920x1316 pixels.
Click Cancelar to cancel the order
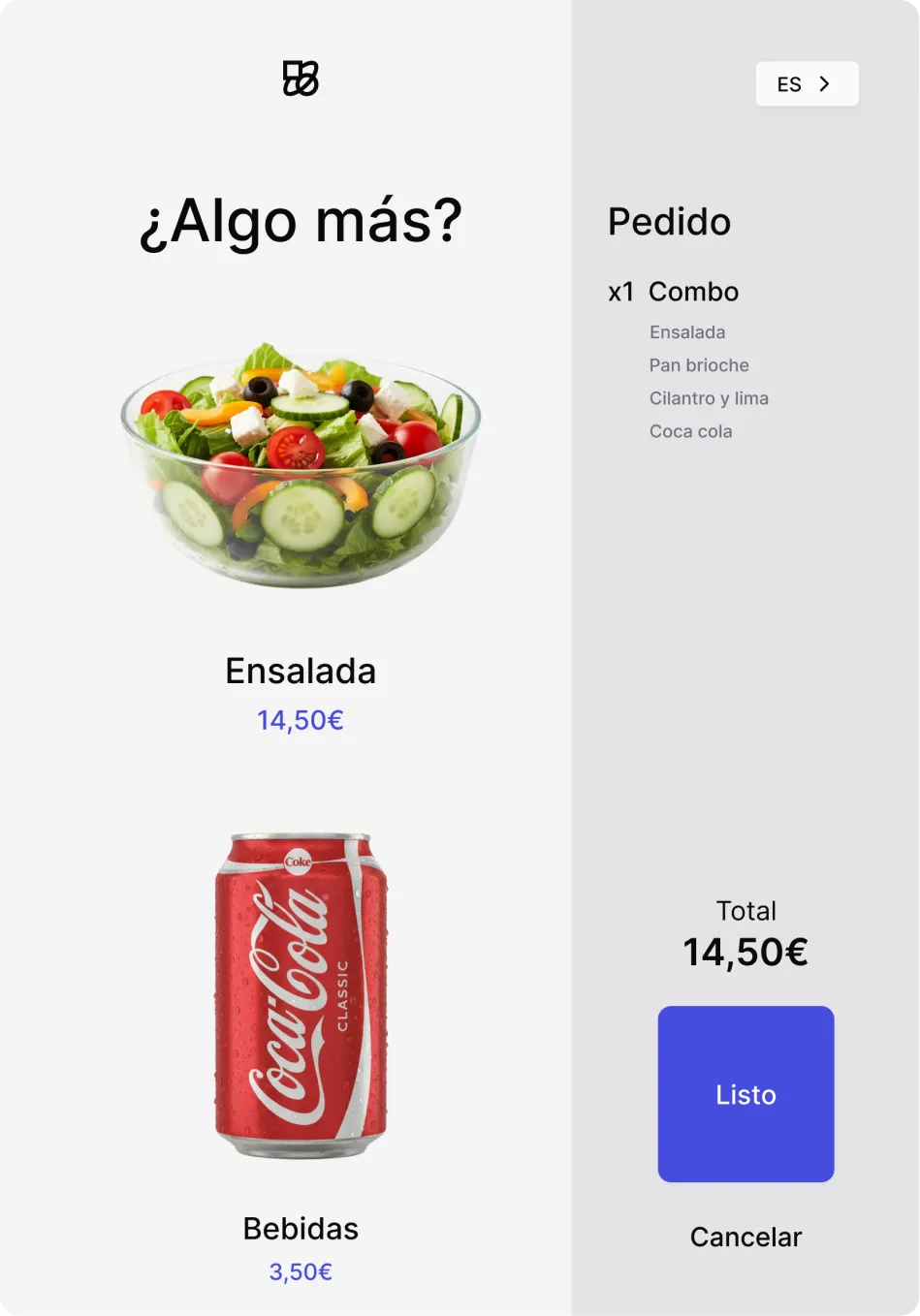coord(746,1237)
